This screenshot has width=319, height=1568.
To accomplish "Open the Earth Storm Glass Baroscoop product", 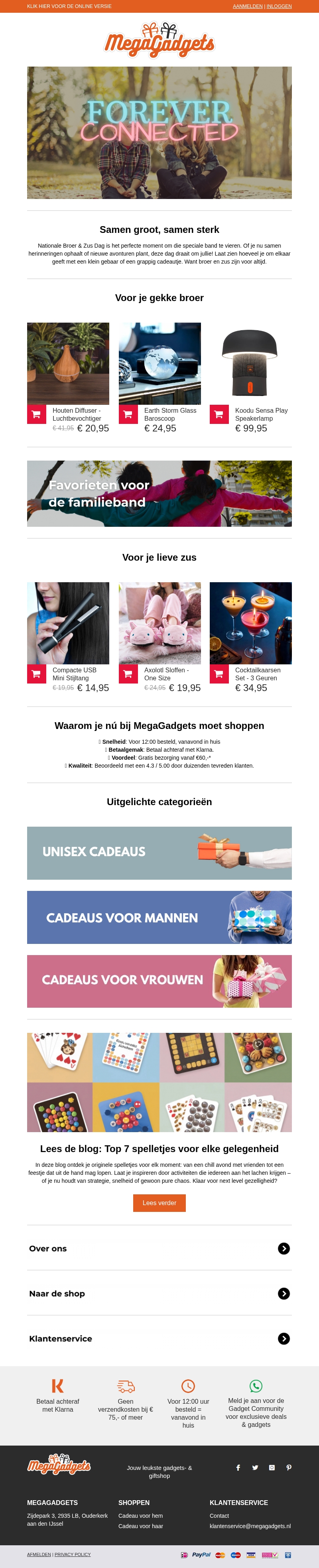I will pyautogui.click(x=159, y=364).
